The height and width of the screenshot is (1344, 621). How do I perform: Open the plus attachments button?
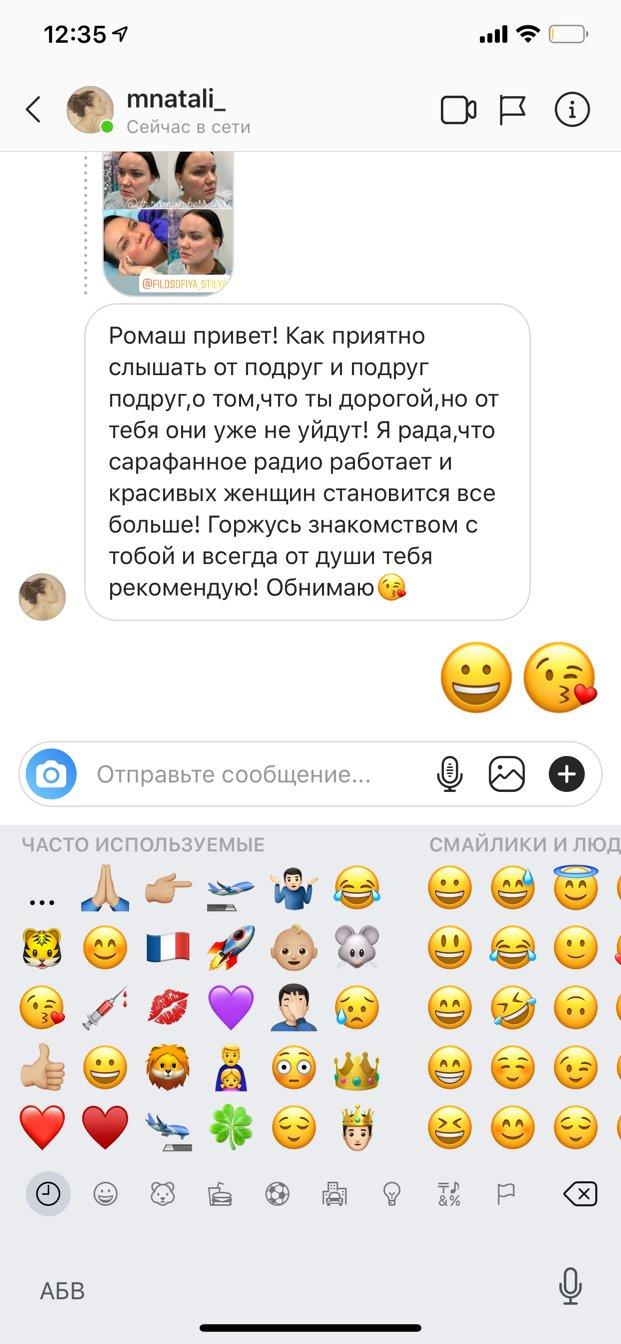pyautogui.click(x=566, y=774)
